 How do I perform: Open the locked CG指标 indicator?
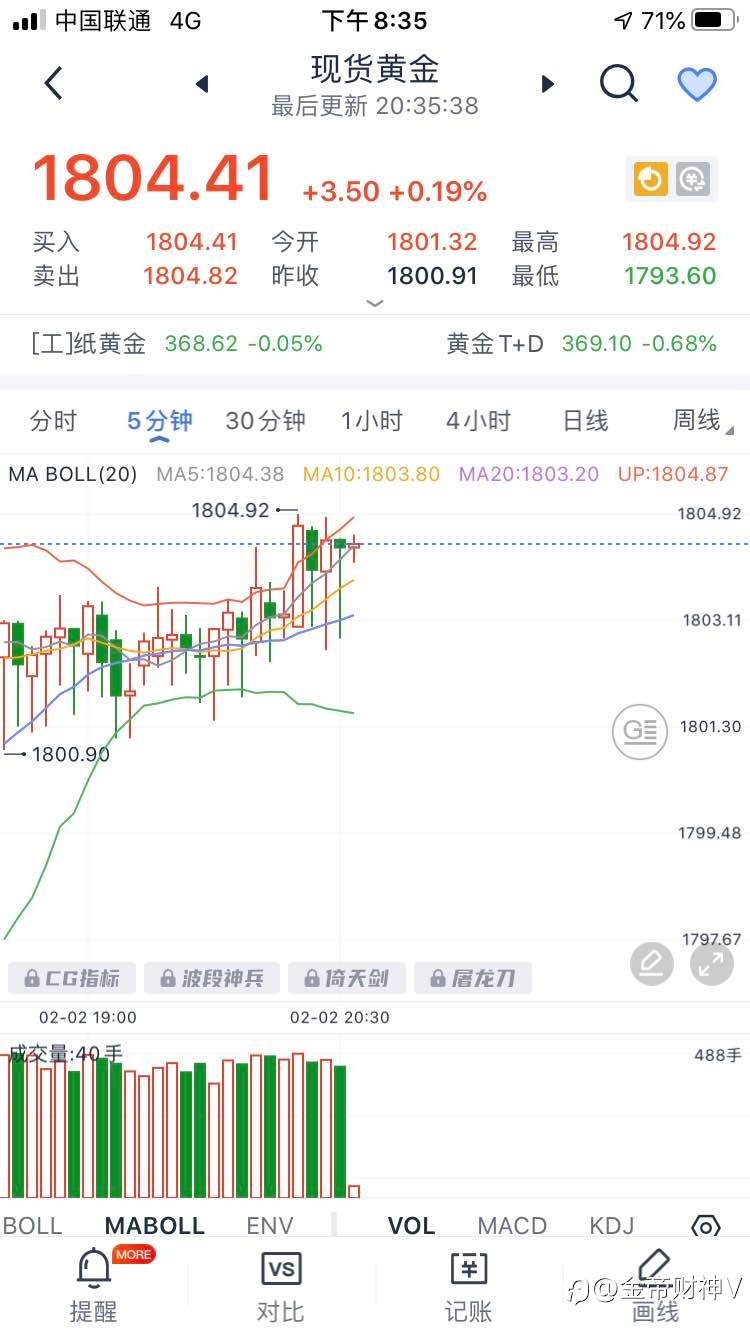point(71,978)
